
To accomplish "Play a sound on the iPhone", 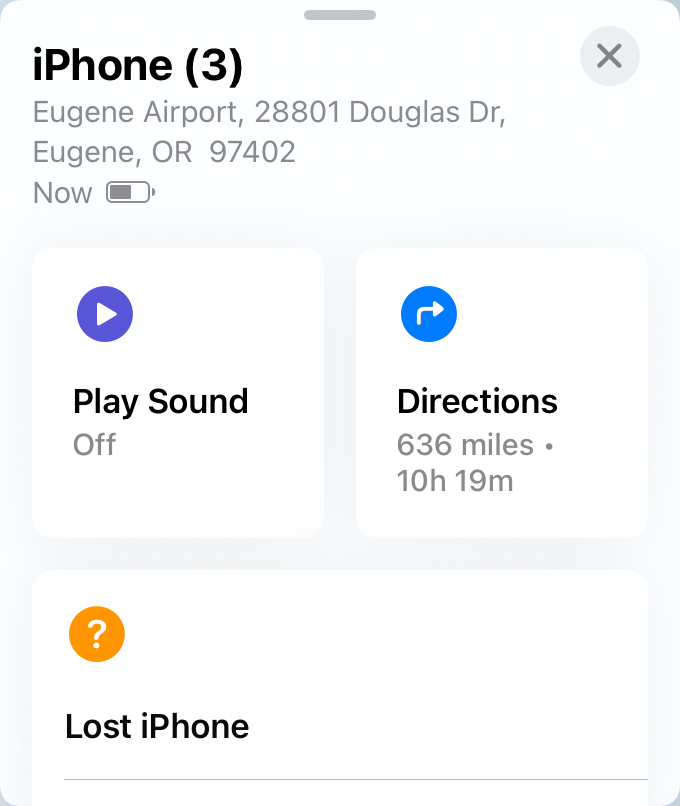I will pyautogui.click(x=178, y=392).
